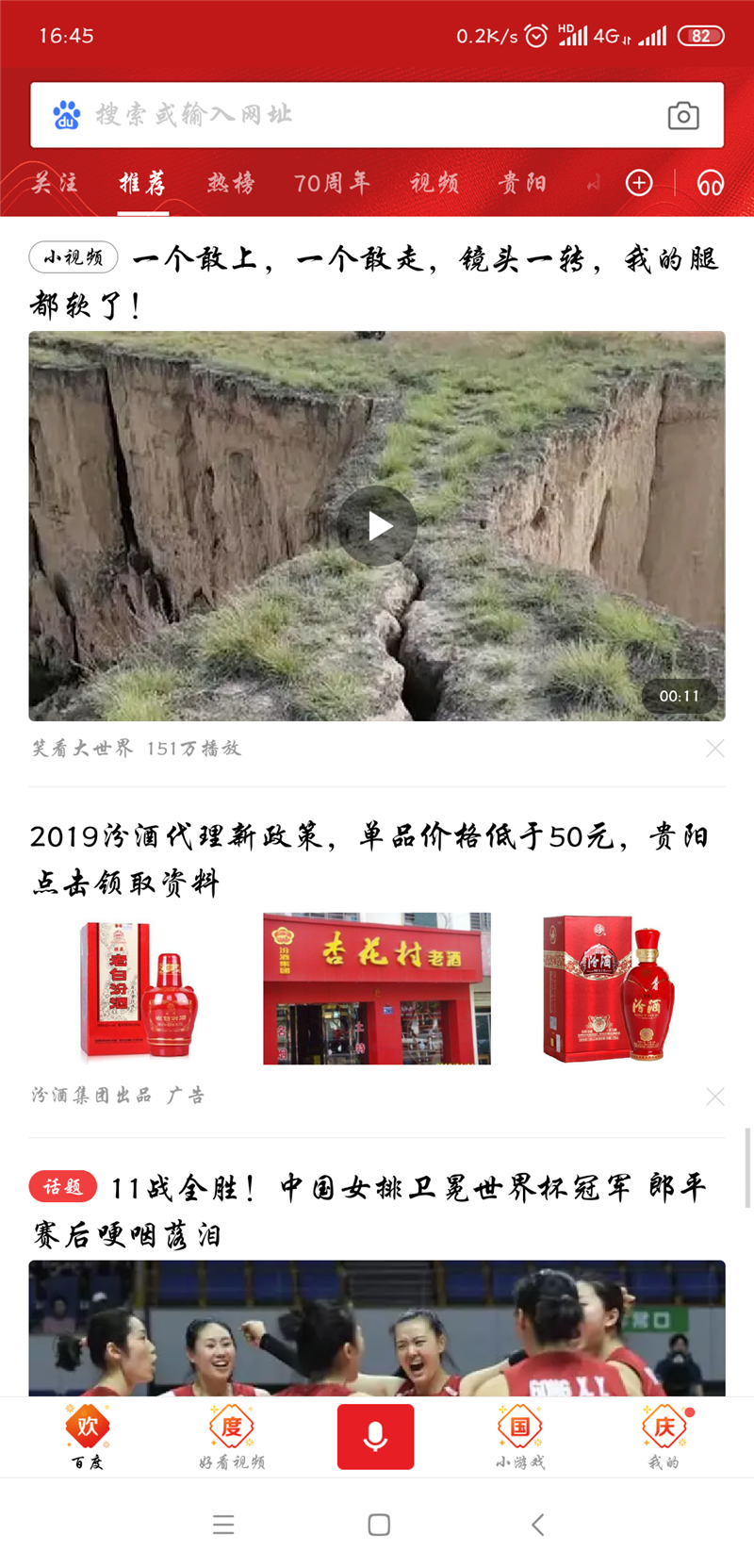Tap the plus icon to add channels
Image resolution: width=754 pixels, height=1568 pixels.
(639, 183)
